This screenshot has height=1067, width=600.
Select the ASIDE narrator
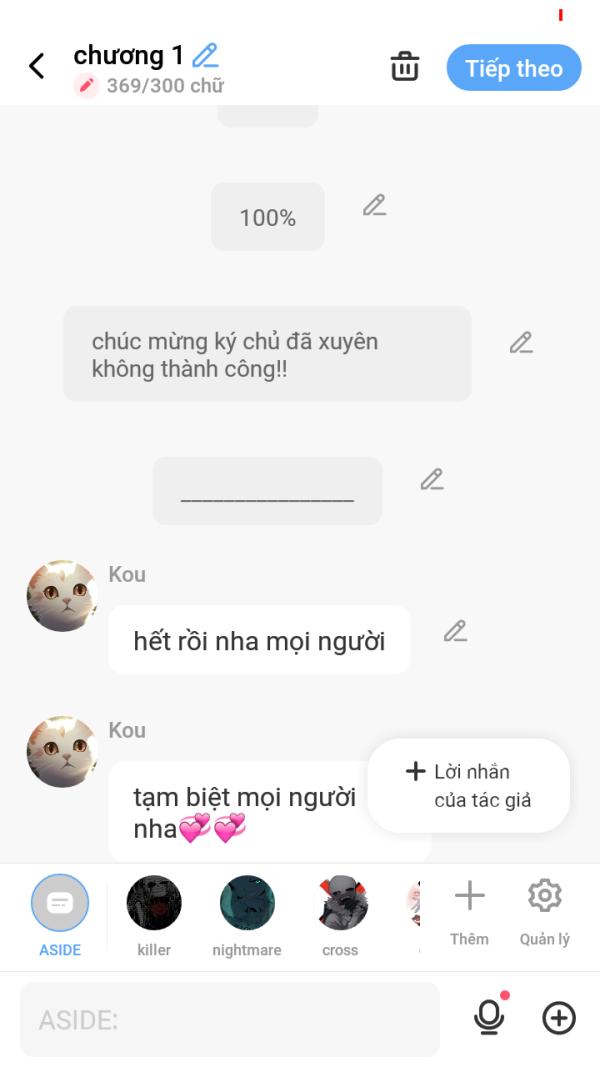(60, 915)
